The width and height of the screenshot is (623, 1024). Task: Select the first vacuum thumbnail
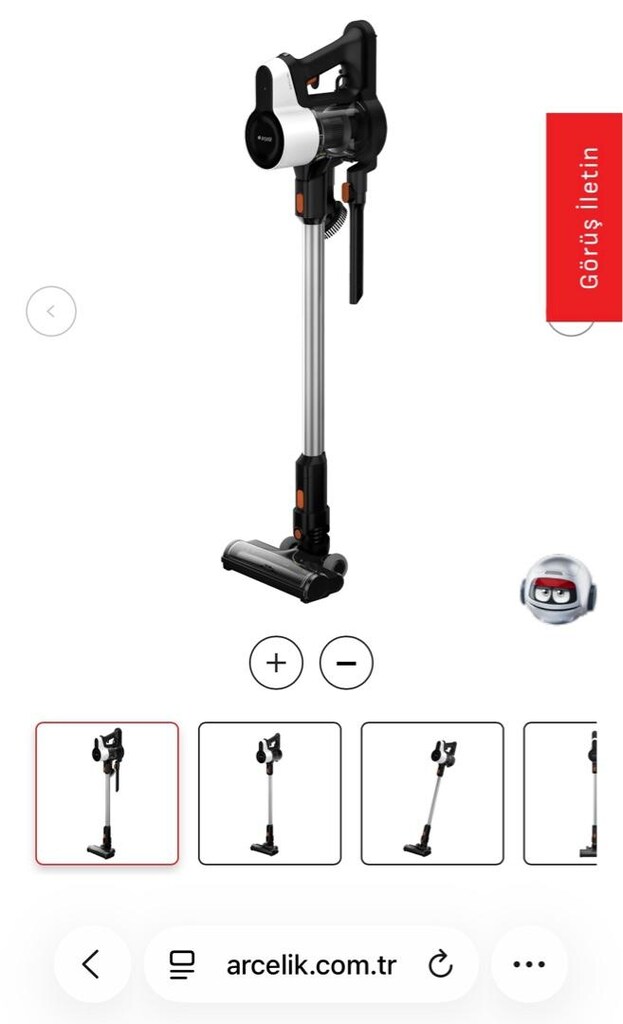click(107, 793)
